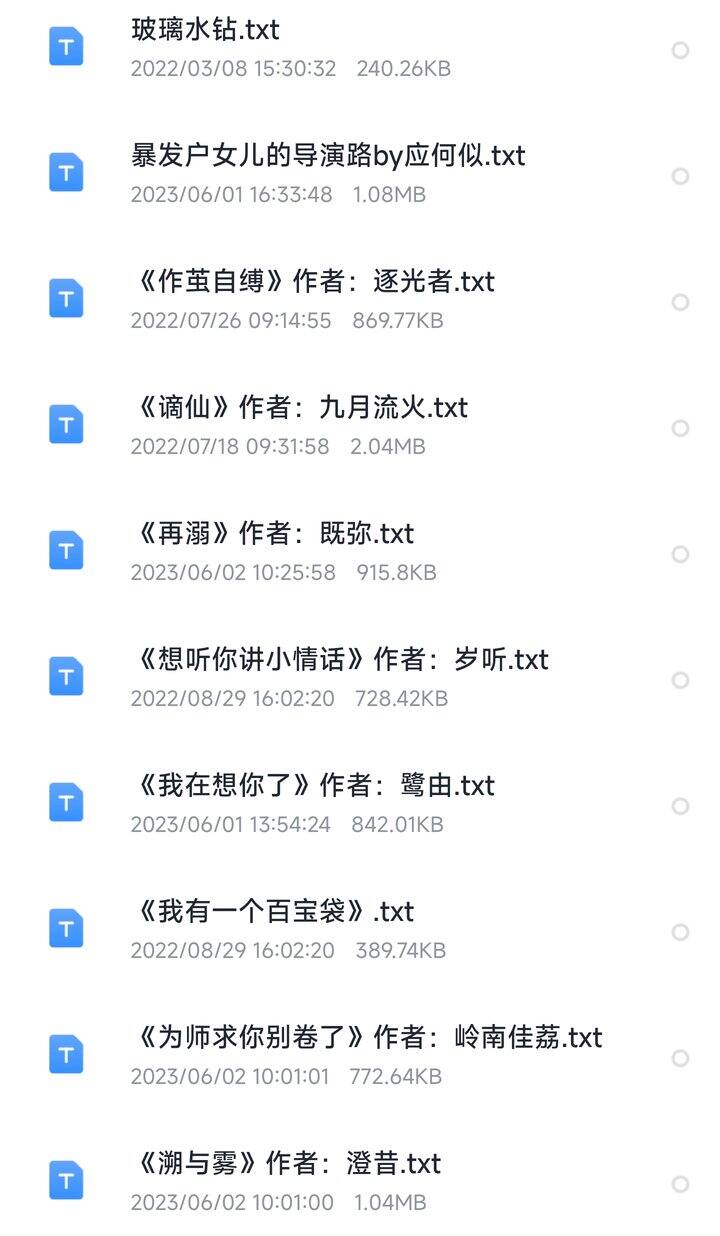Open 暴发户女儿的导演路by应何似.txt

point(360,174)
